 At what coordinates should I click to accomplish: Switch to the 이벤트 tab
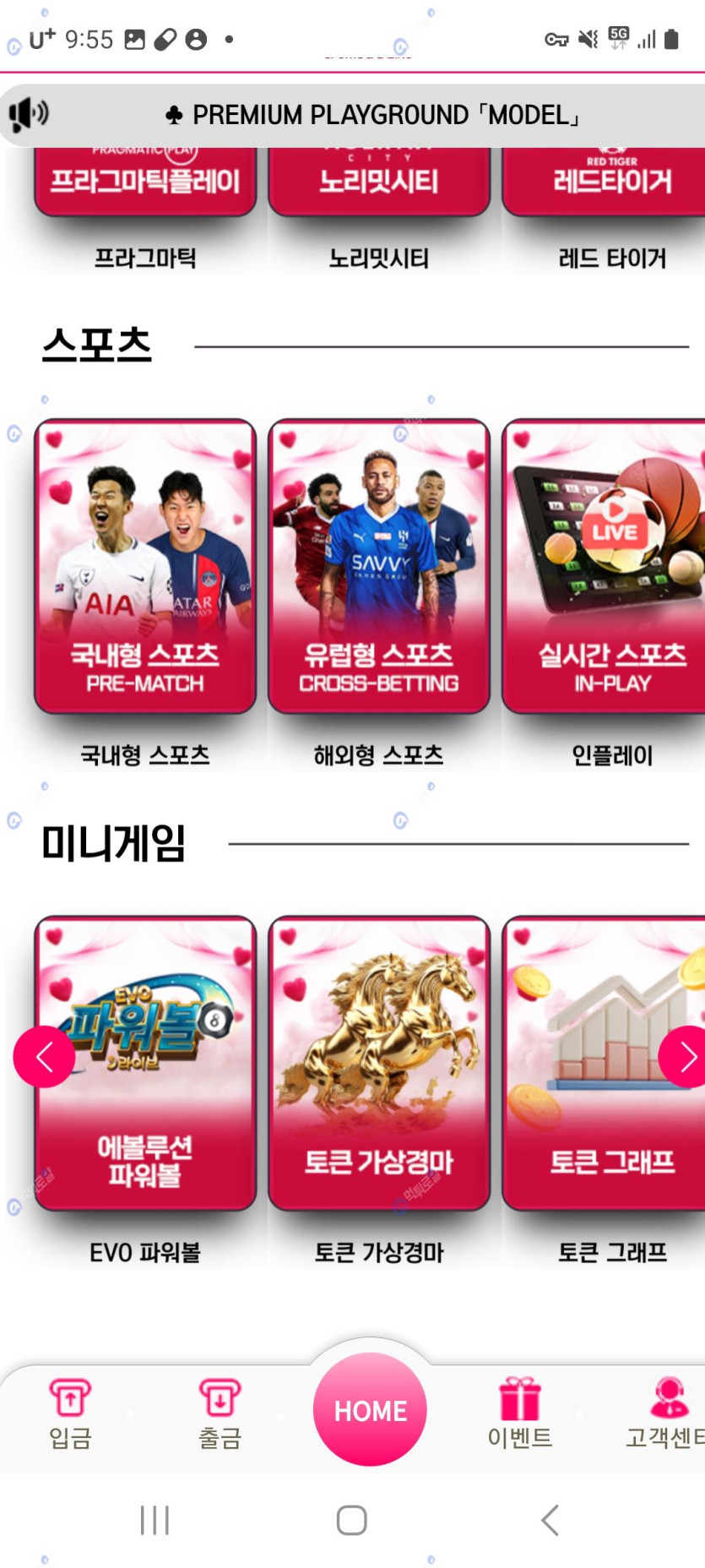519,1413
